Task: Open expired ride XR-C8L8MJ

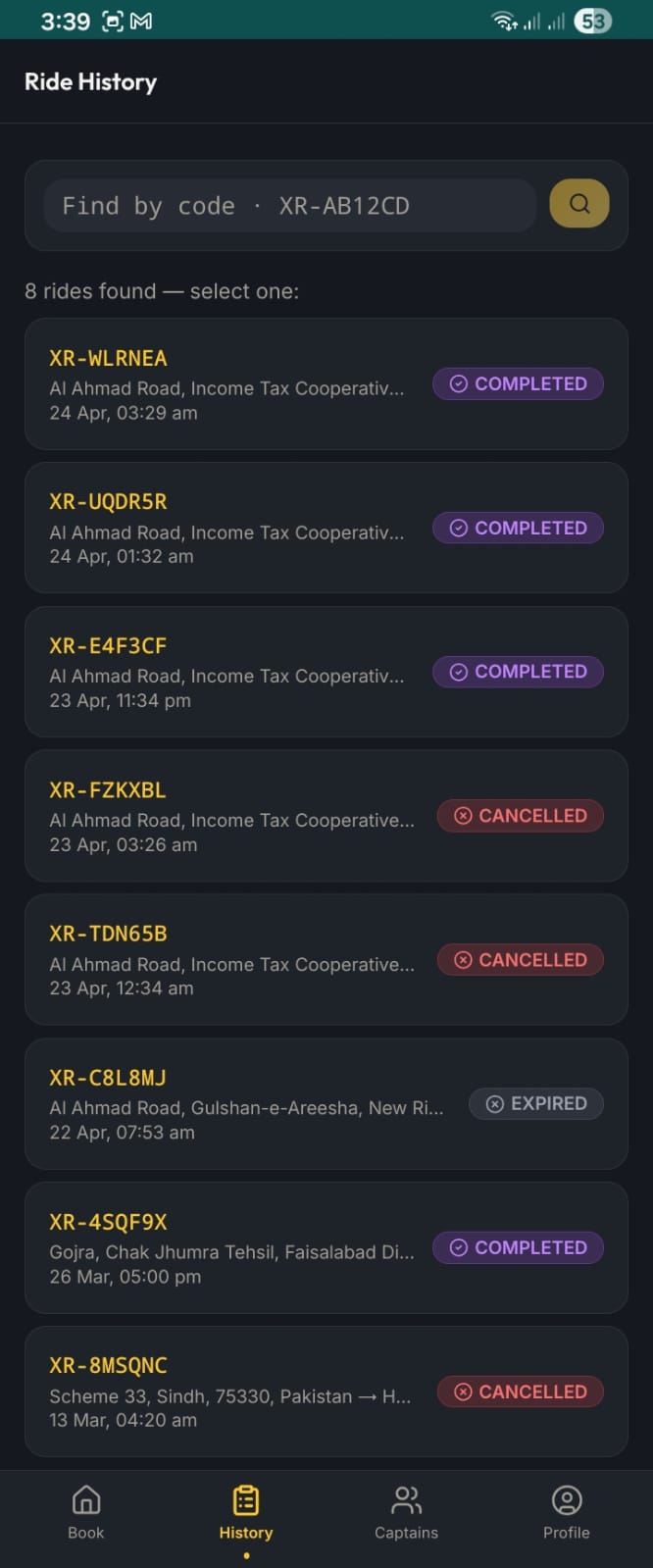Action: [x=235, y=1103]
